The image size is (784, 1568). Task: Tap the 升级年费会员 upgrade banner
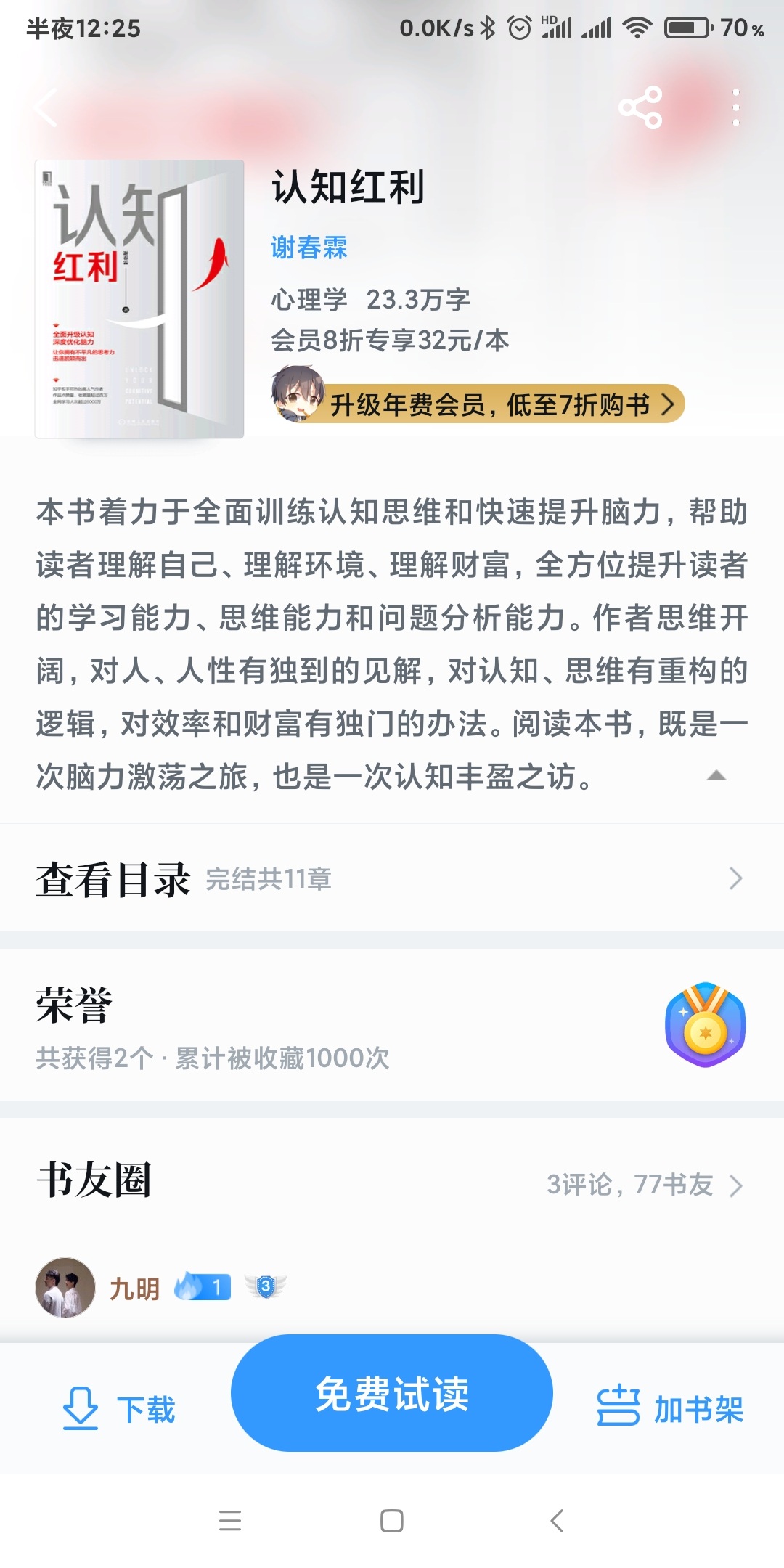(x=479, y=403)
